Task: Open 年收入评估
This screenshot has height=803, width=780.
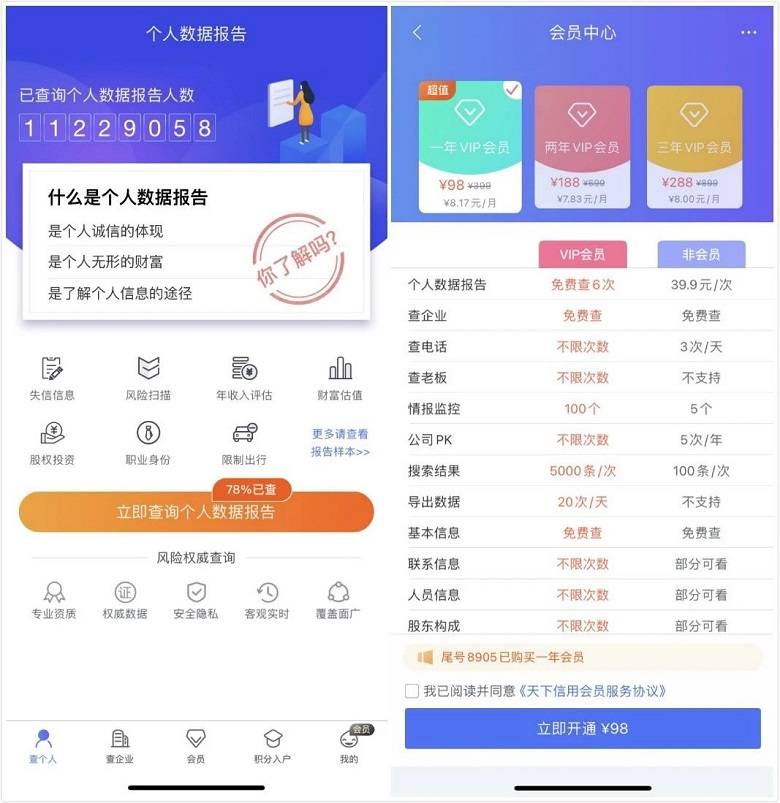Action: coord(244,378)
